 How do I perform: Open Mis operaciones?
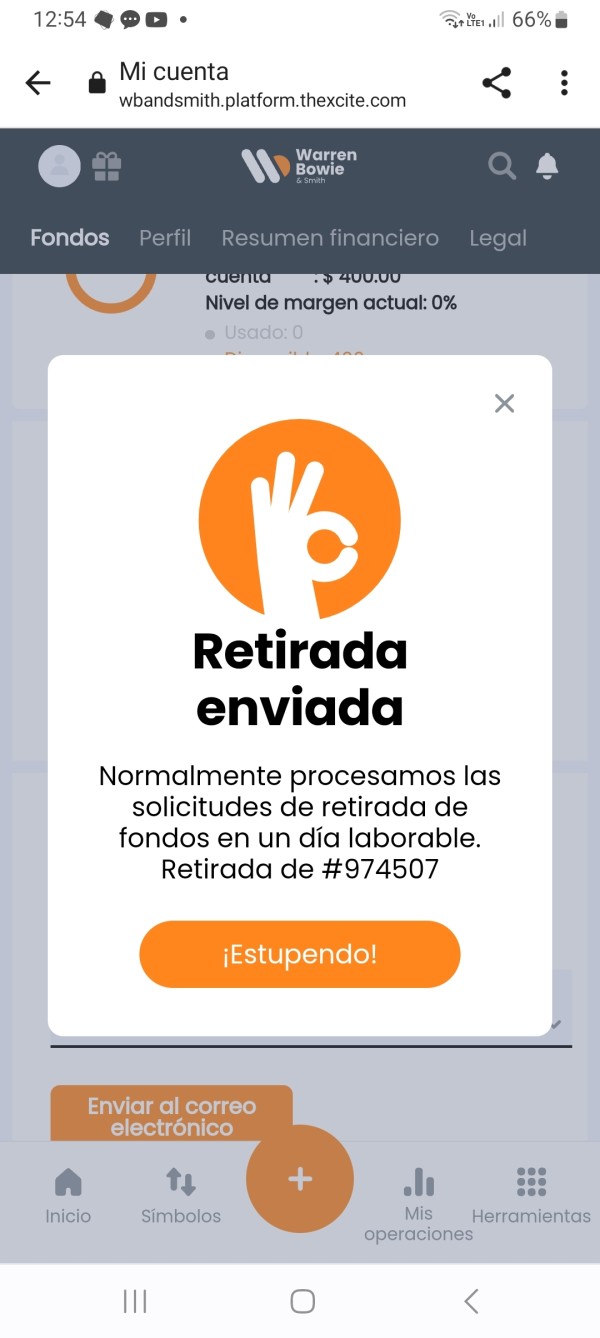tap(419, 1205)
